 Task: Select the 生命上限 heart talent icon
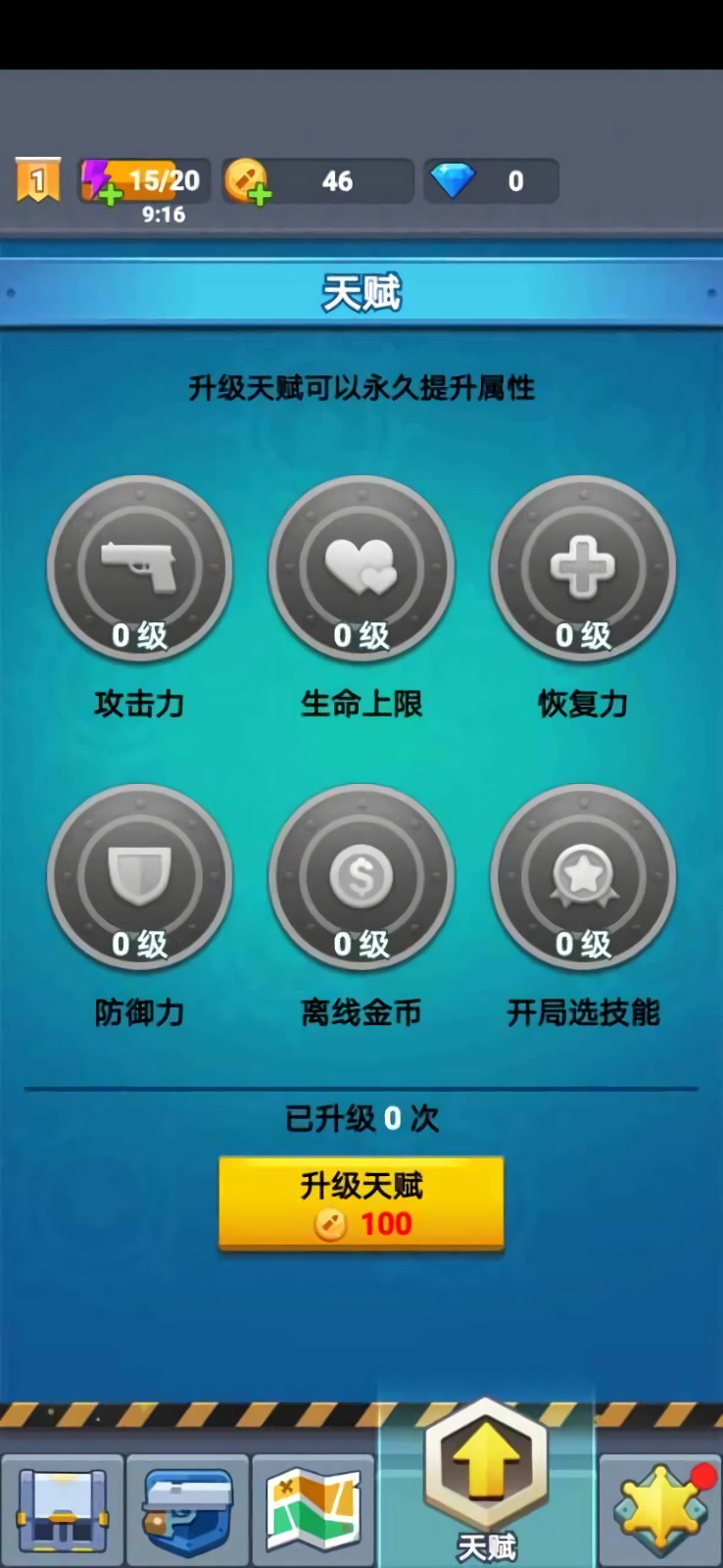pyautogui.click(x=361, y=568)
